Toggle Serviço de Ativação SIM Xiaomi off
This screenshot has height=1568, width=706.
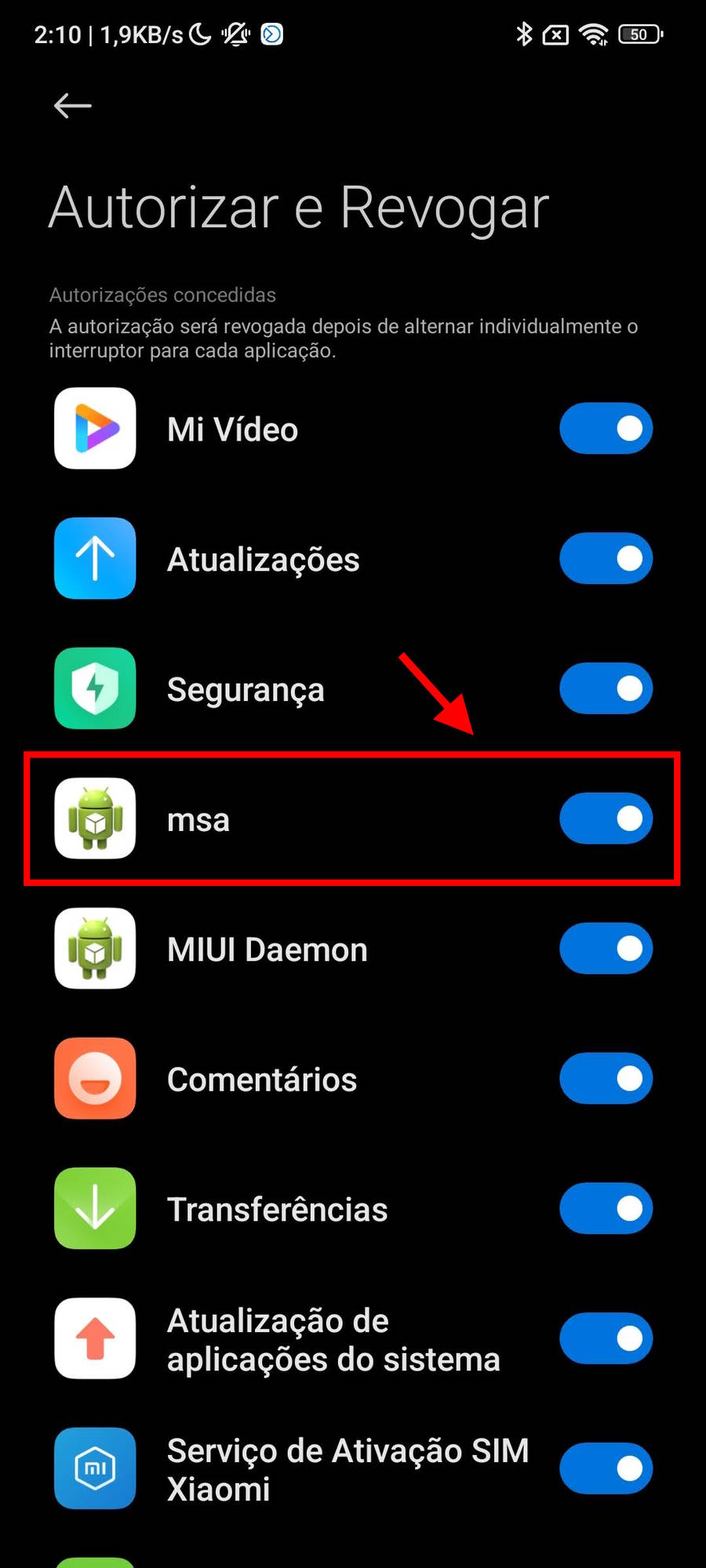tap(606, 1468)
